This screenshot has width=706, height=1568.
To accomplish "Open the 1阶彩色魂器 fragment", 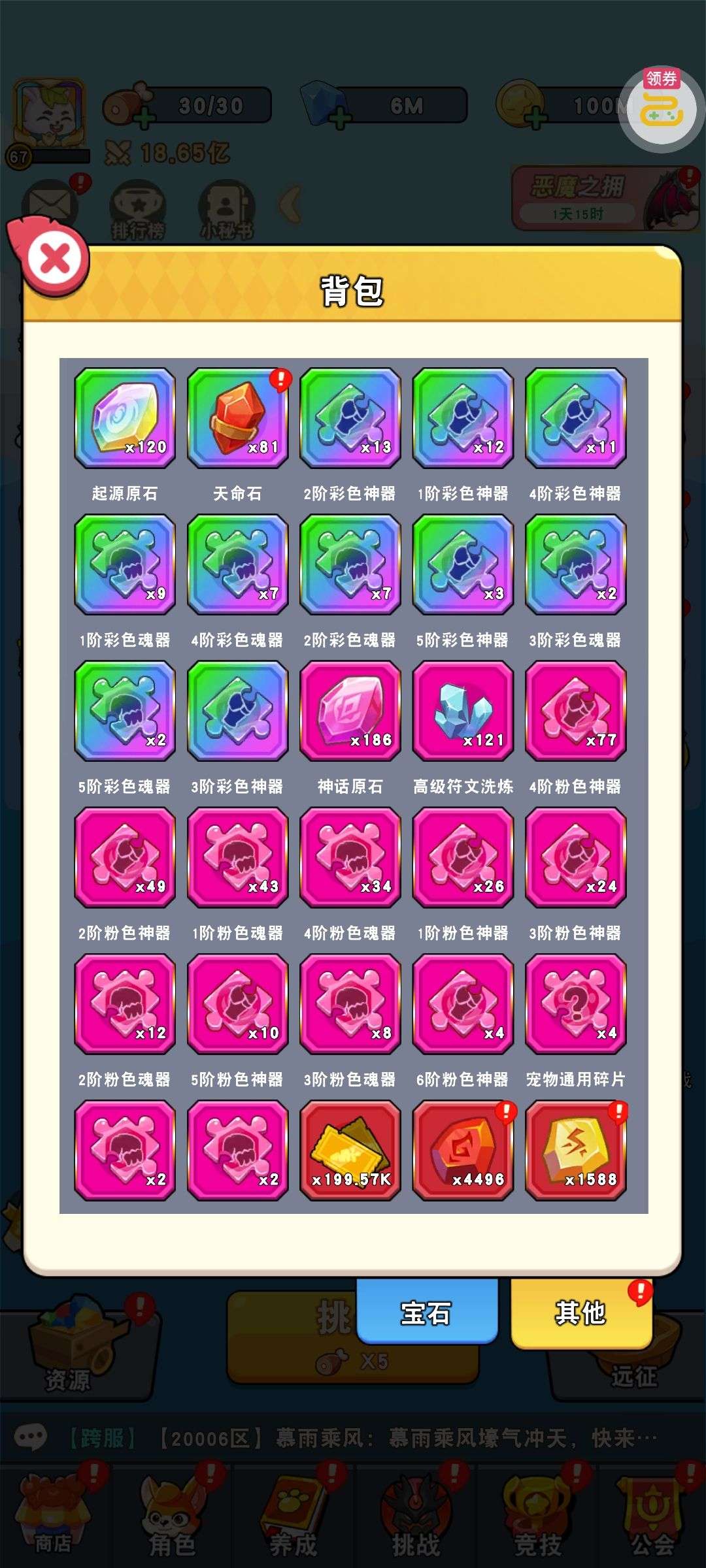I will point(125,564).
